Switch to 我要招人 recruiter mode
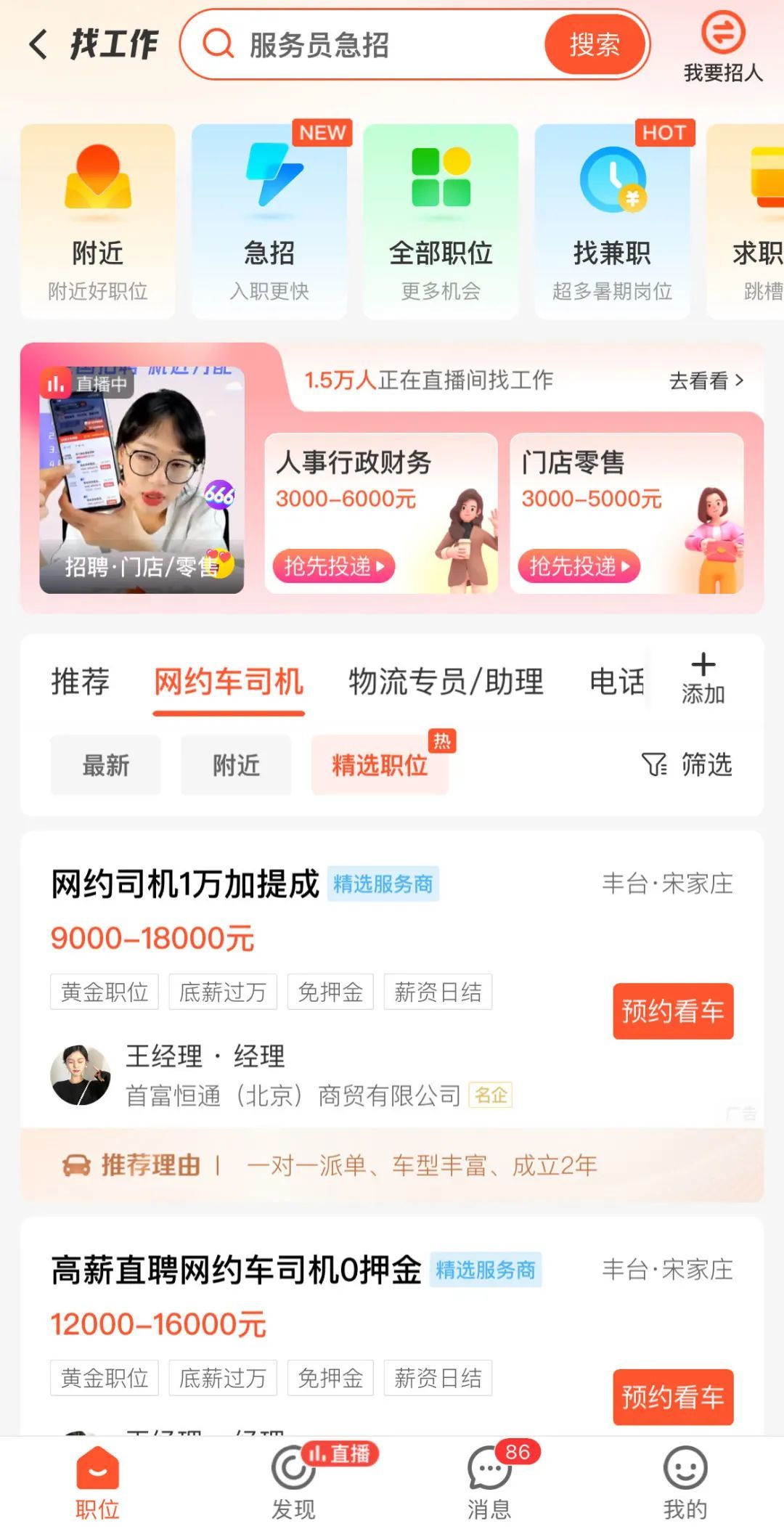Viewport: 784px width, 1534px height. coord(723,47)
